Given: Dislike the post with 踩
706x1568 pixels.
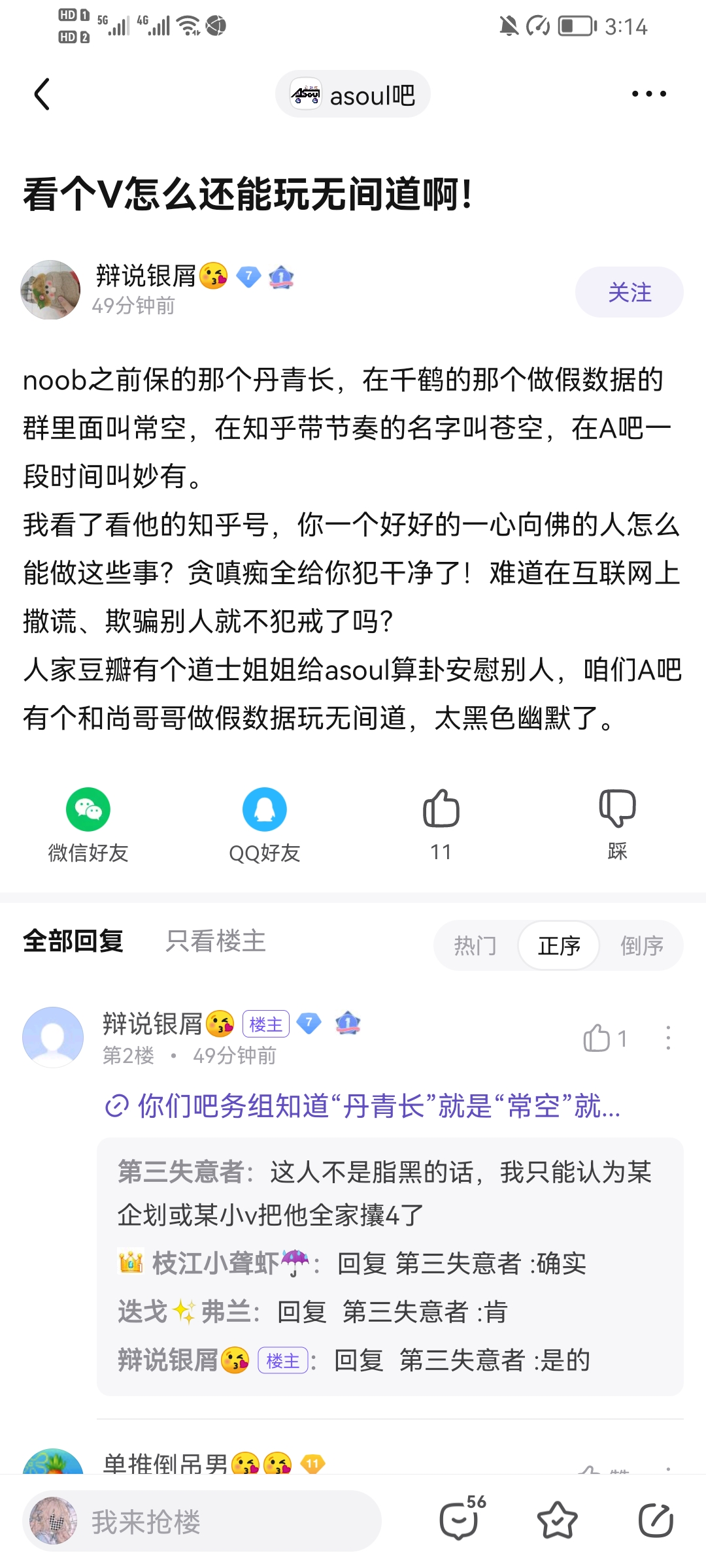Looking at the screenshot, I should point(617,823).
